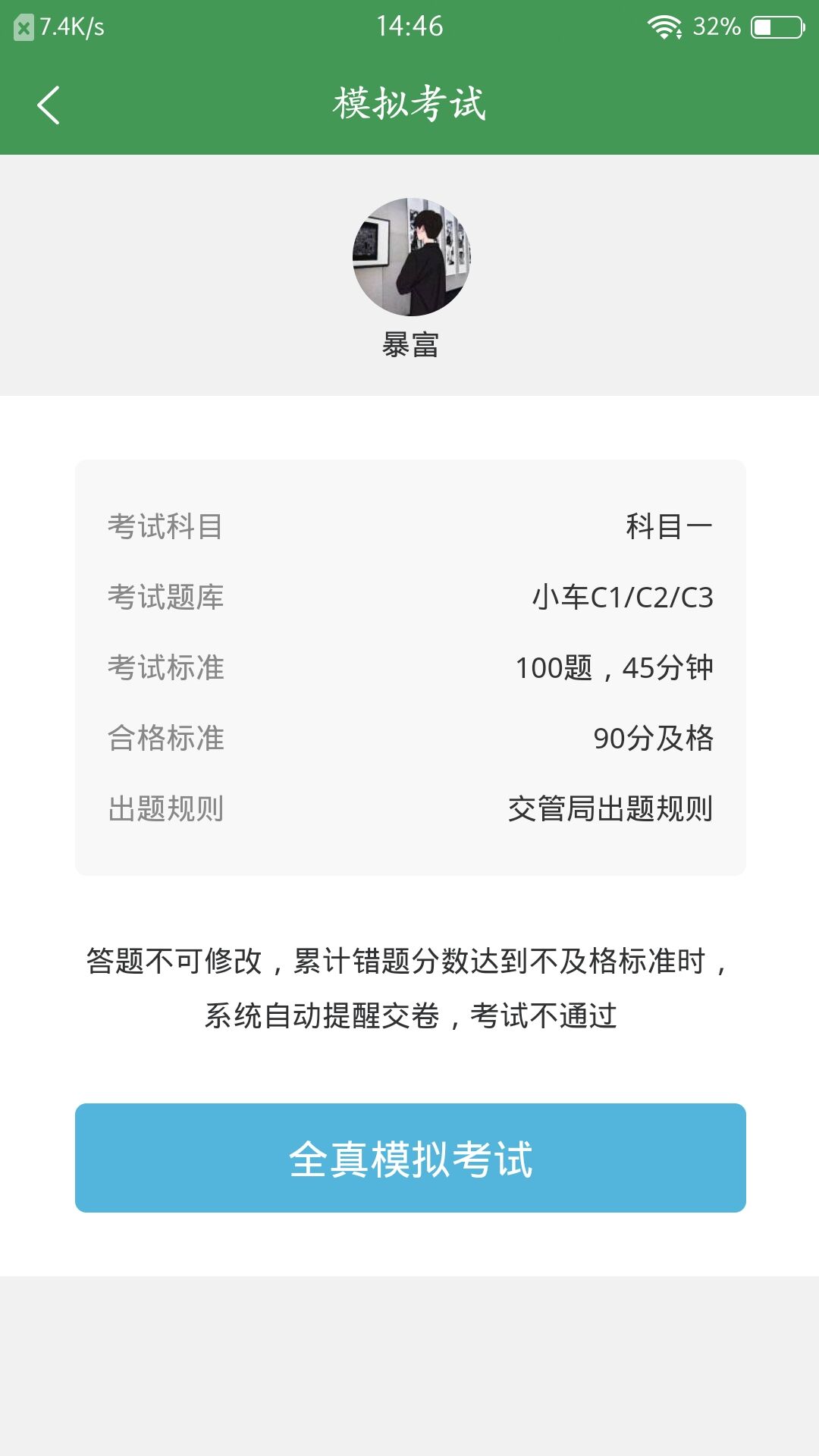Screen dimensions: 819x1456
Task: Tap the clock showing 14:46
Action: 409,26
